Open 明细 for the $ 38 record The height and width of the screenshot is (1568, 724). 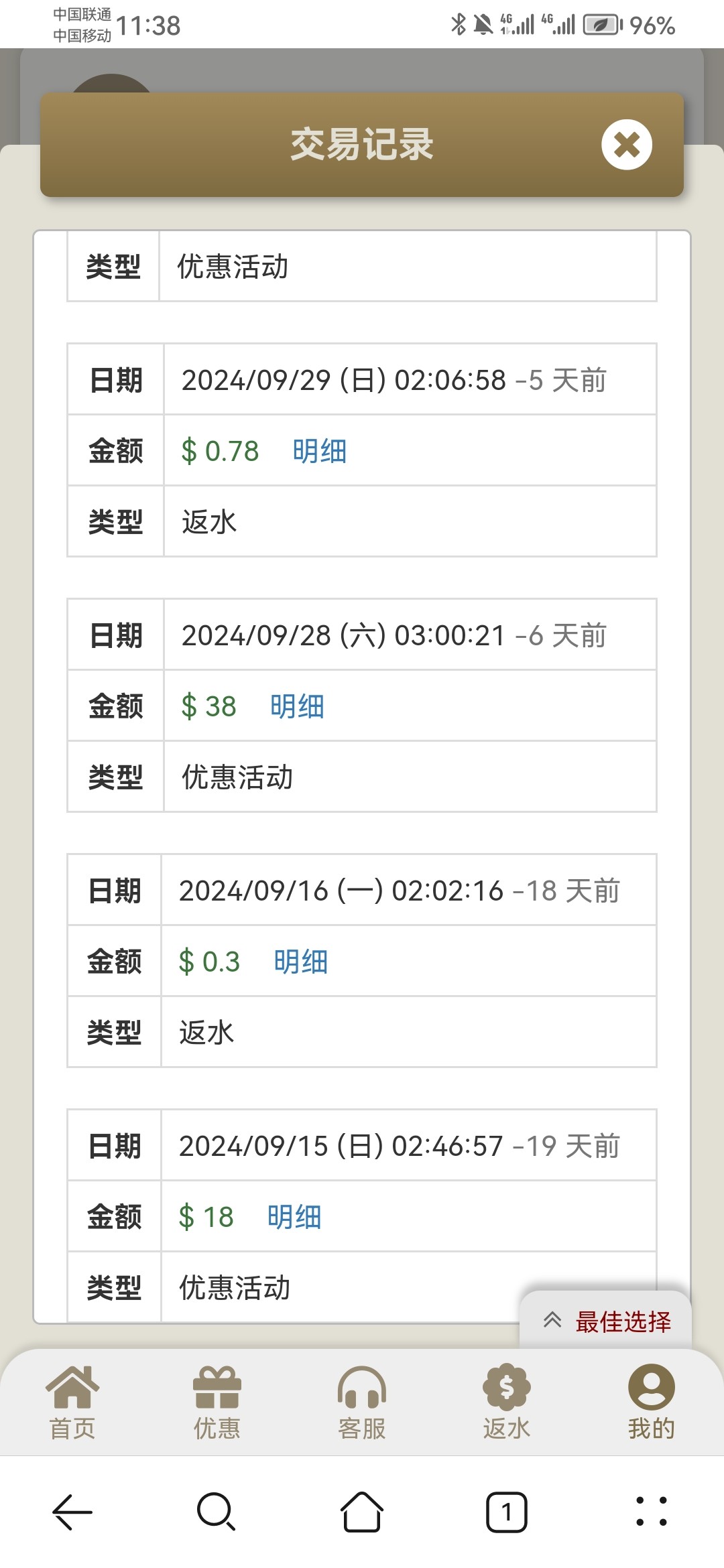(x=297, y=706)
